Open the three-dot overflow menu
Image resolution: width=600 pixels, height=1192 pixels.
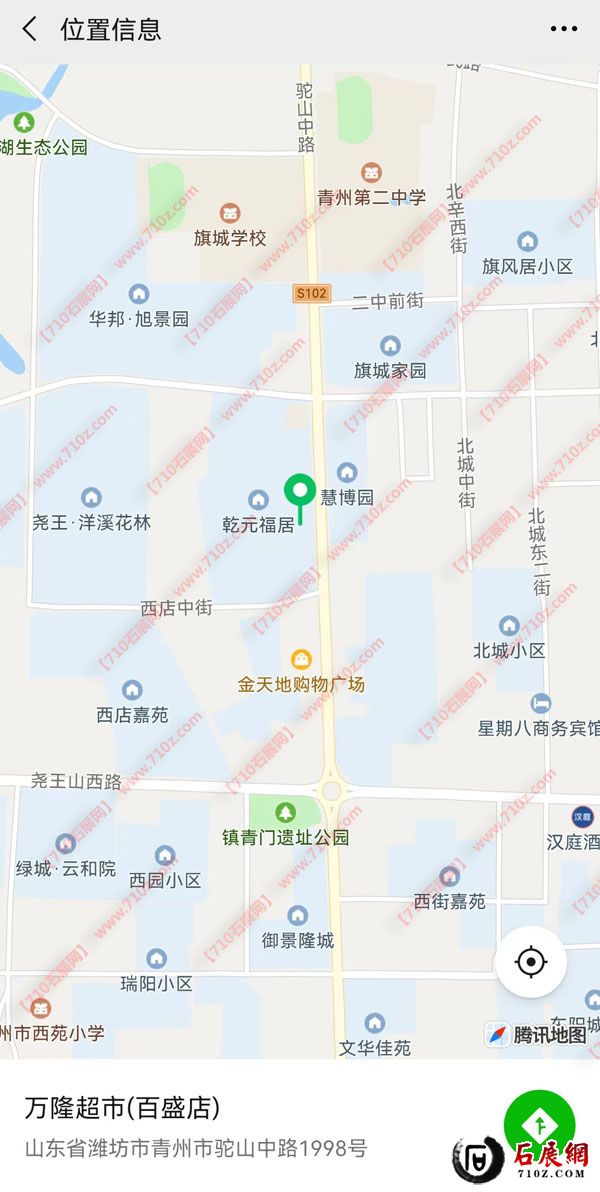(564, 29)
